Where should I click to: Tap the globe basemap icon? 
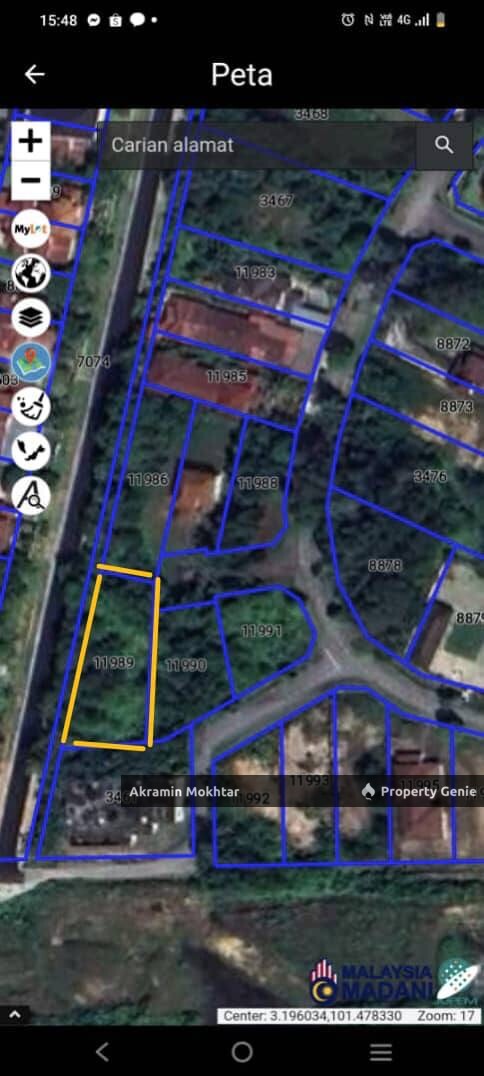(31, 273)
